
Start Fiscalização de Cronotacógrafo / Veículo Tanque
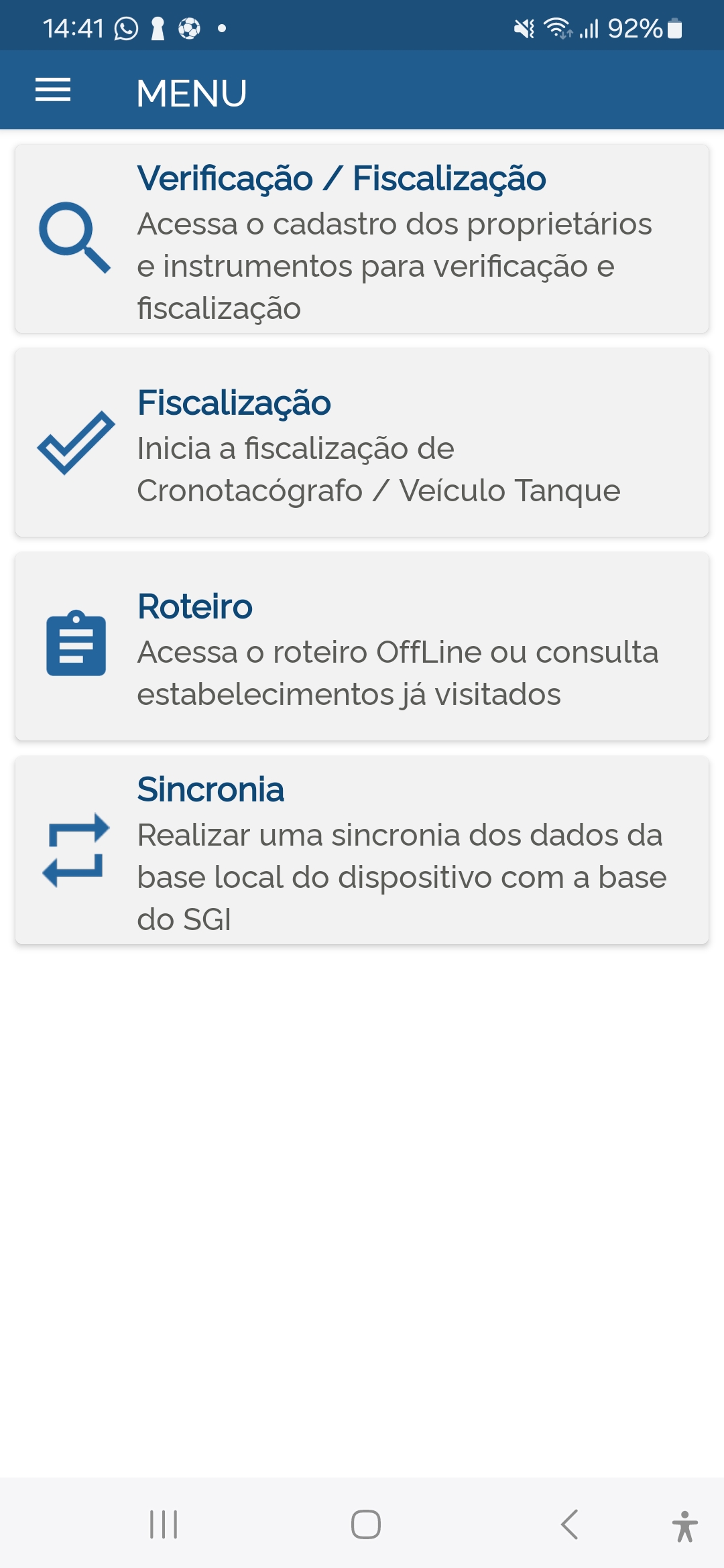(362, 442)
